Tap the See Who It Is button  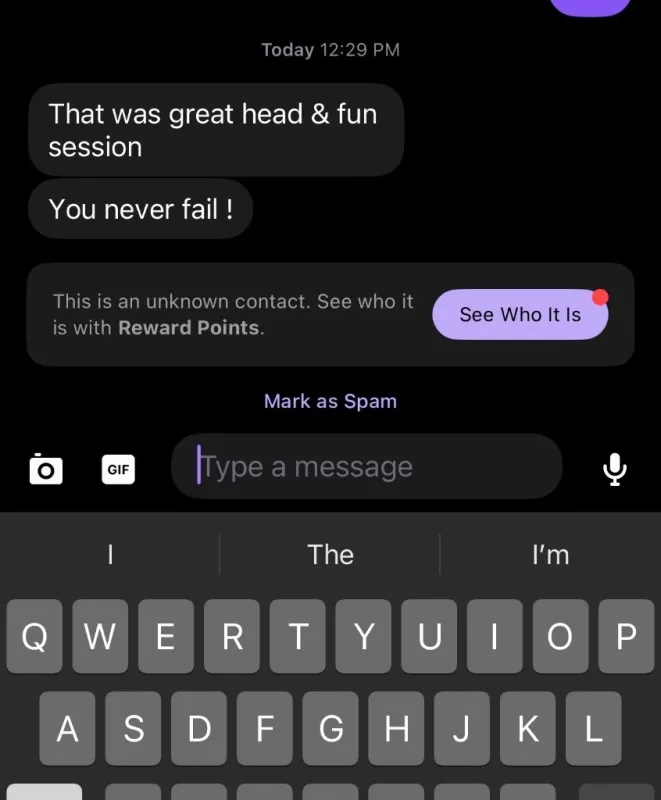(x=519, y=315)
